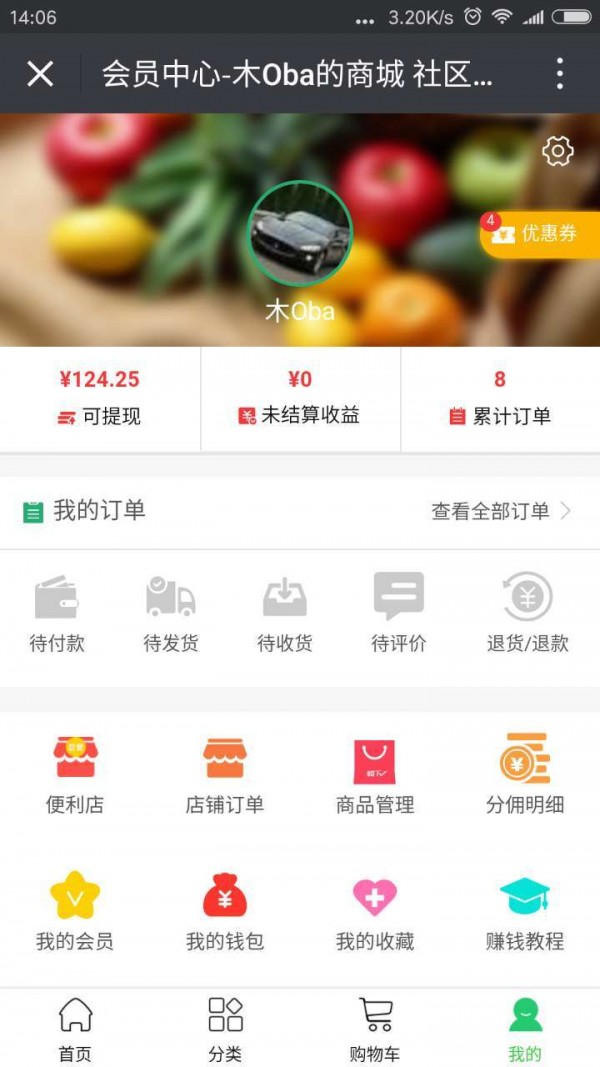
Task: Open the 优惠券 coupons button
Action: click(x=540, y=234)
